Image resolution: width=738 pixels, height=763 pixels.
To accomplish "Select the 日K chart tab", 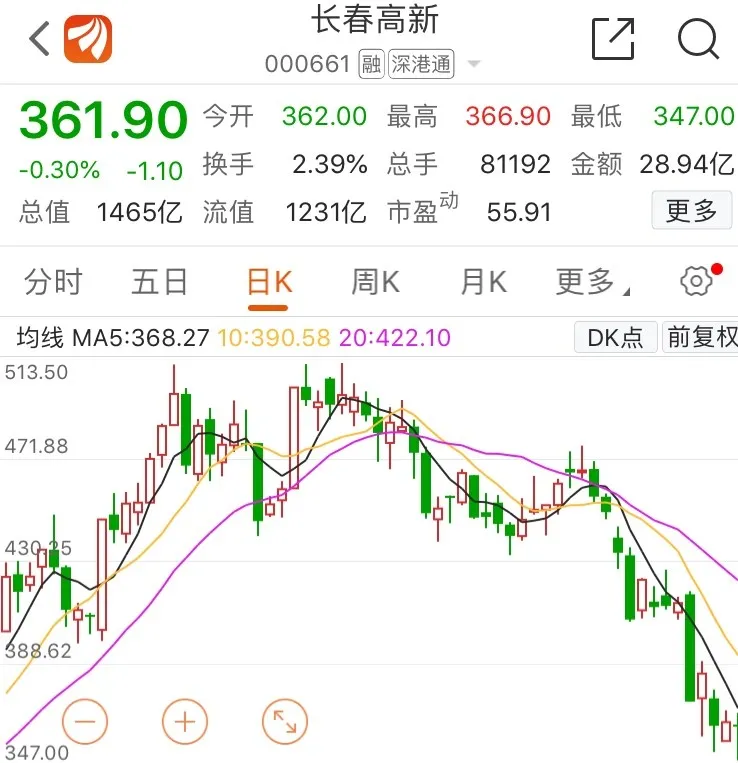I will point(269,282).
